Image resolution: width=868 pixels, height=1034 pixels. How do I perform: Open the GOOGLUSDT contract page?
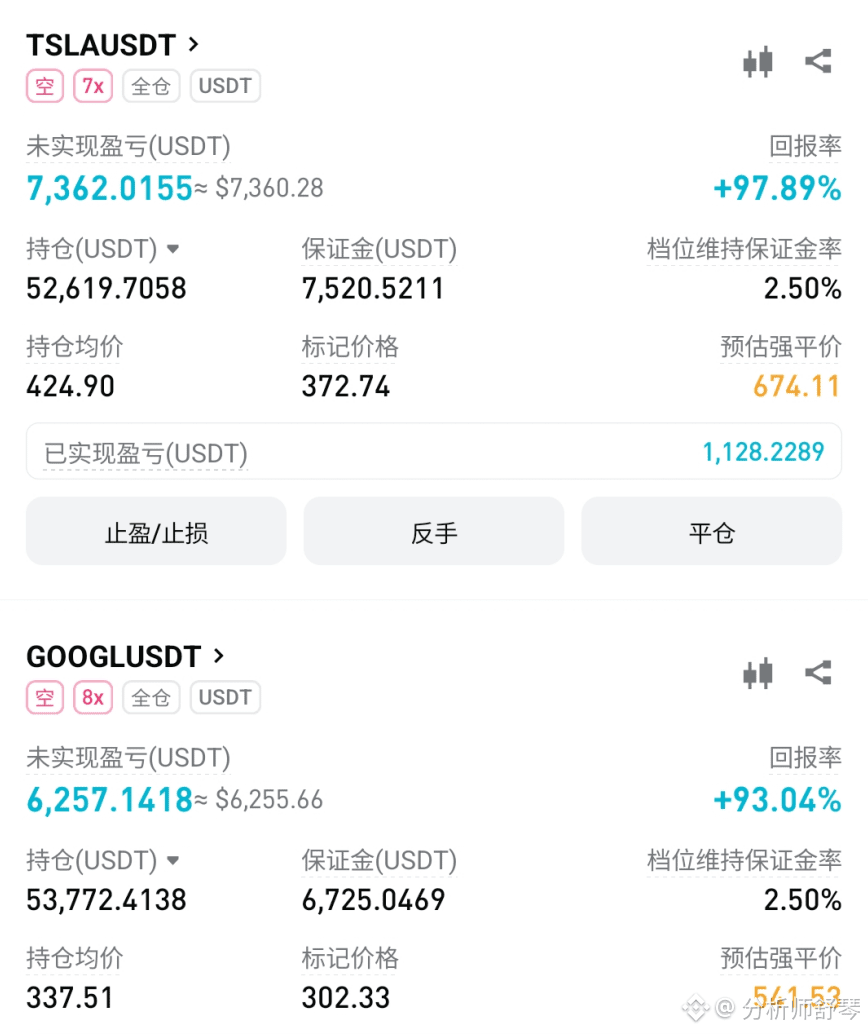(x=125, y=657)
